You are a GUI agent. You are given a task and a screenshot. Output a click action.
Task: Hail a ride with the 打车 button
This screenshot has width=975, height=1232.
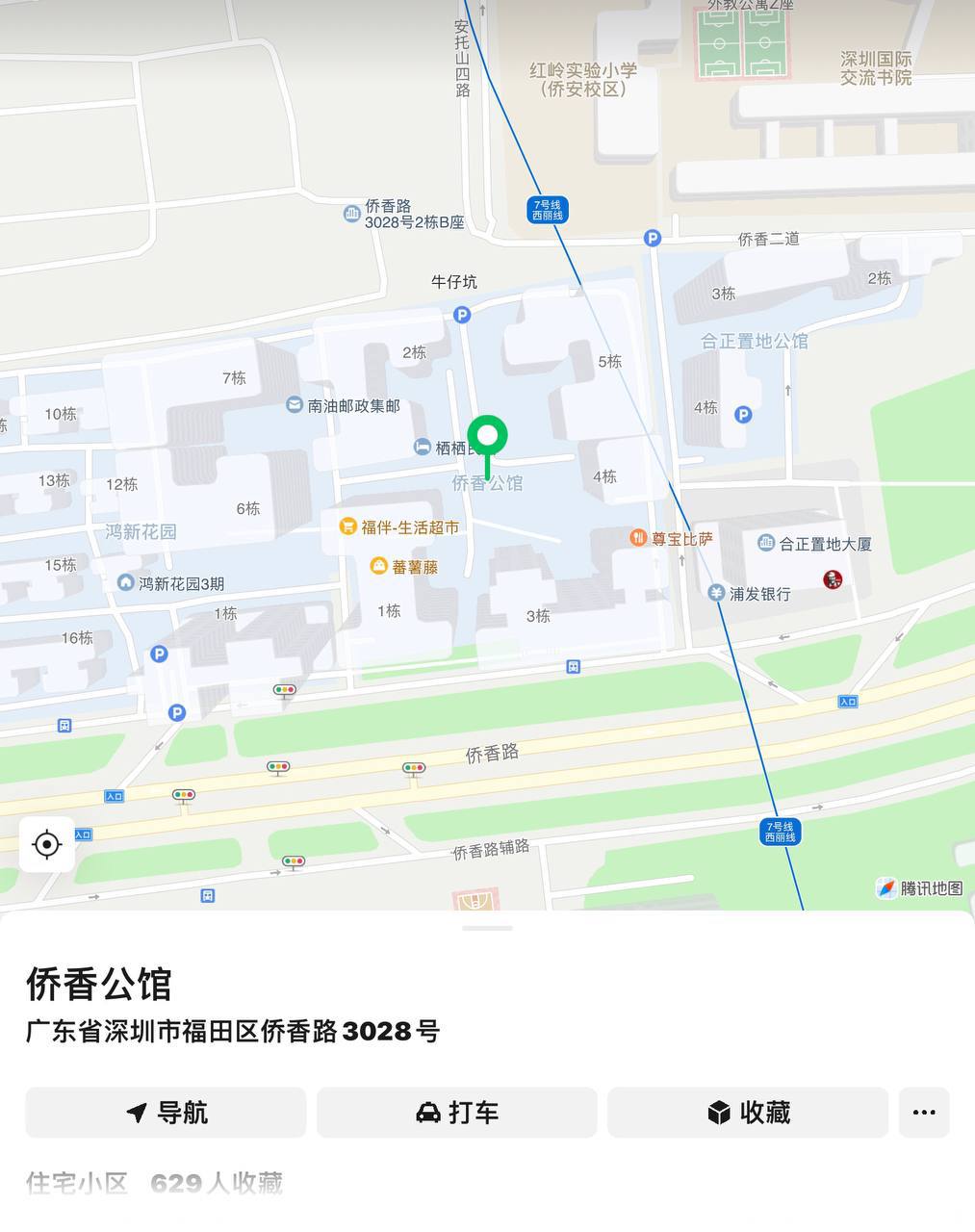pyautogui.click(x=457, y=1113)
